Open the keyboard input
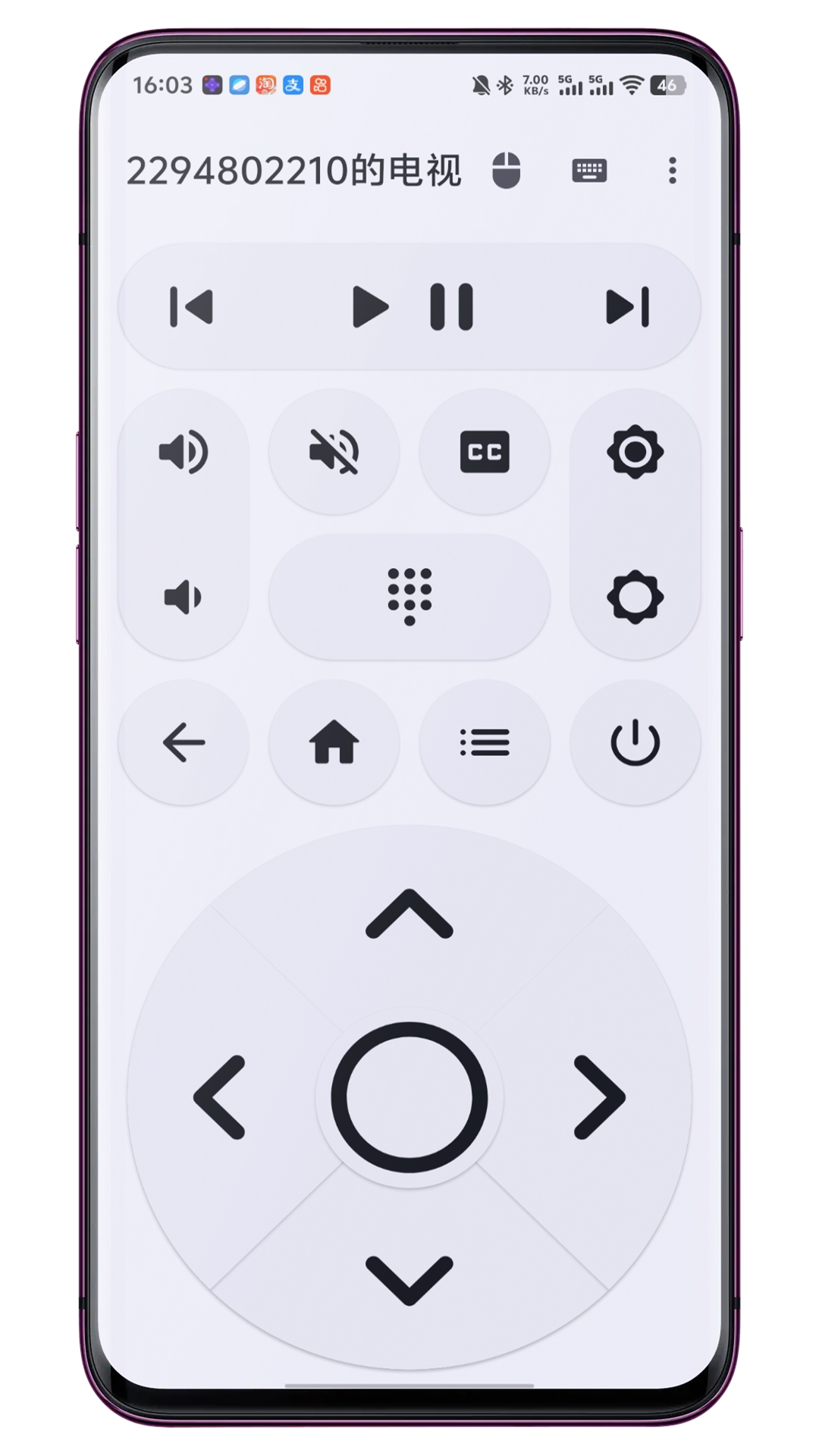This screenshot has height=1456, width=819. click(589, 171)
